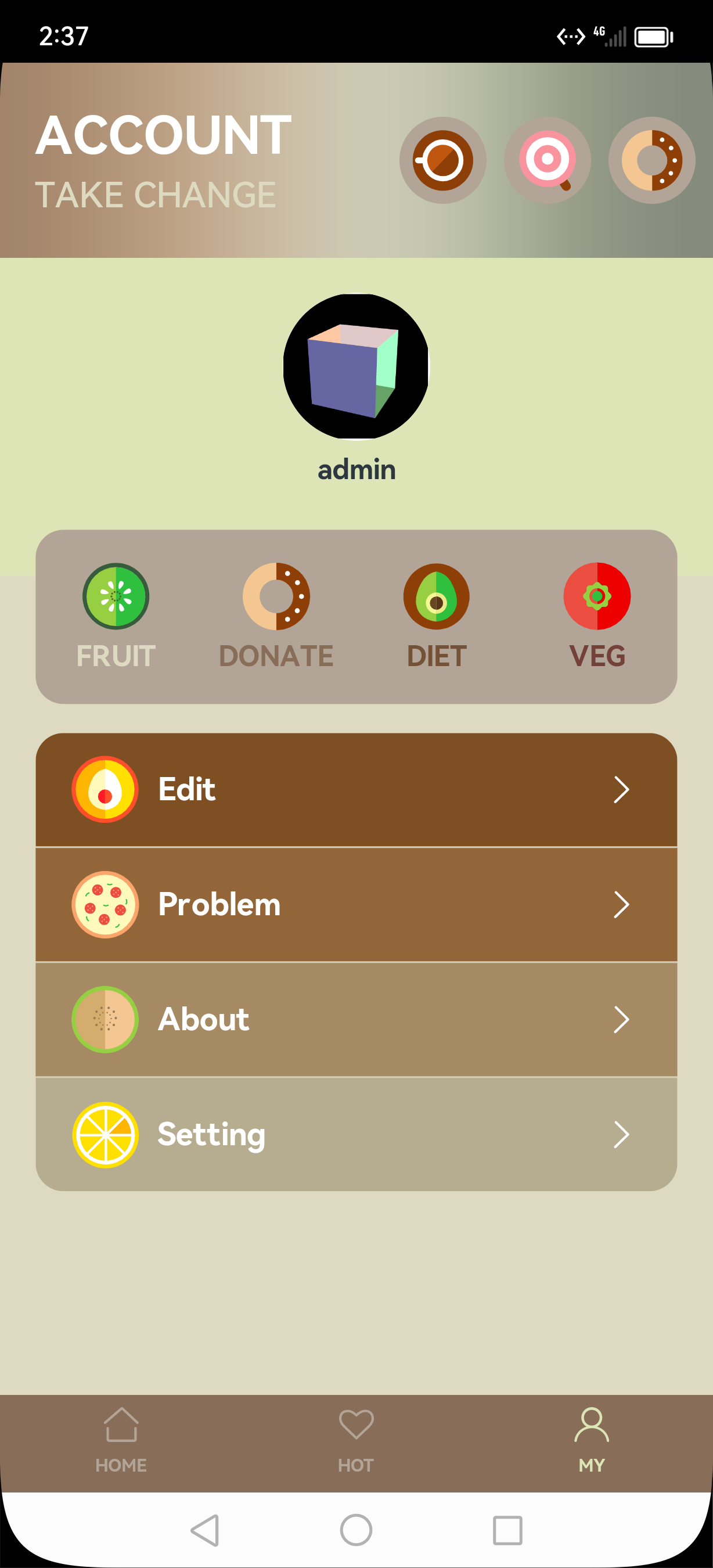Open the Edit row
The height and width of the screenshot is (1568, 713).
click(356, 789)
